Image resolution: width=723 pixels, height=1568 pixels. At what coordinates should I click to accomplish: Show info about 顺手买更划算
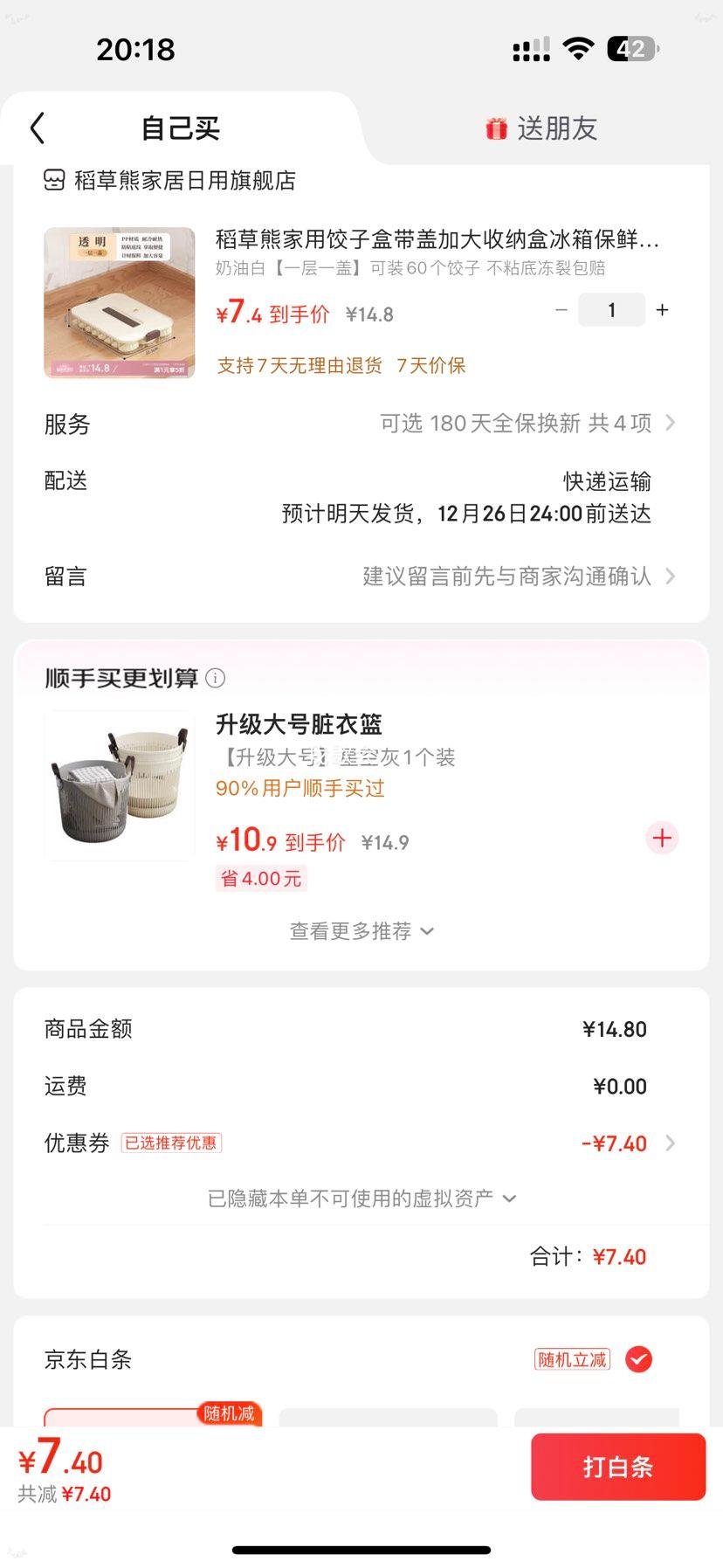click(x=215, y=678)
